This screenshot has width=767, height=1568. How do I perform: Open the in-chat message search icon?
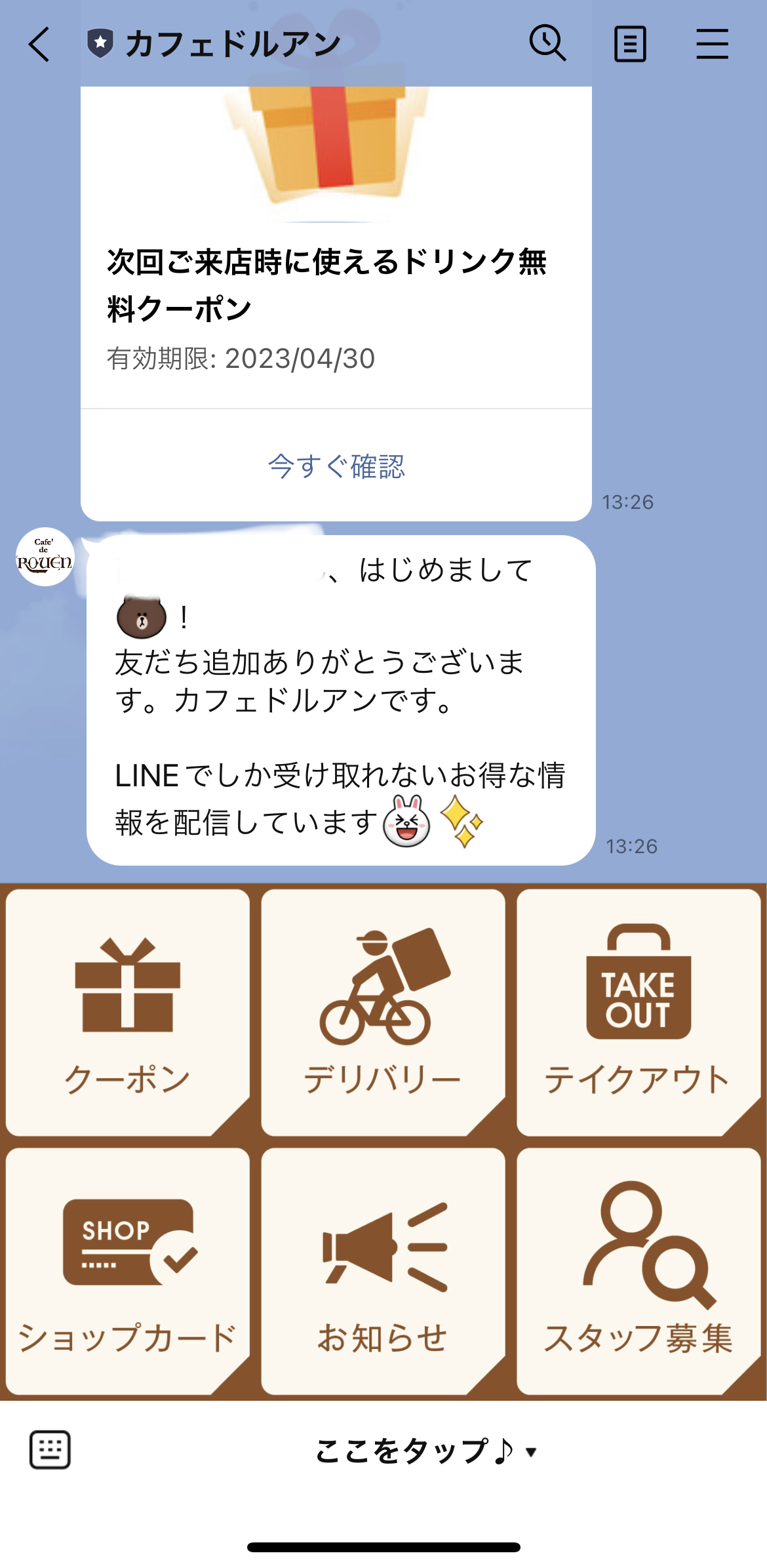pyautogui.click(x=548, y=43)
